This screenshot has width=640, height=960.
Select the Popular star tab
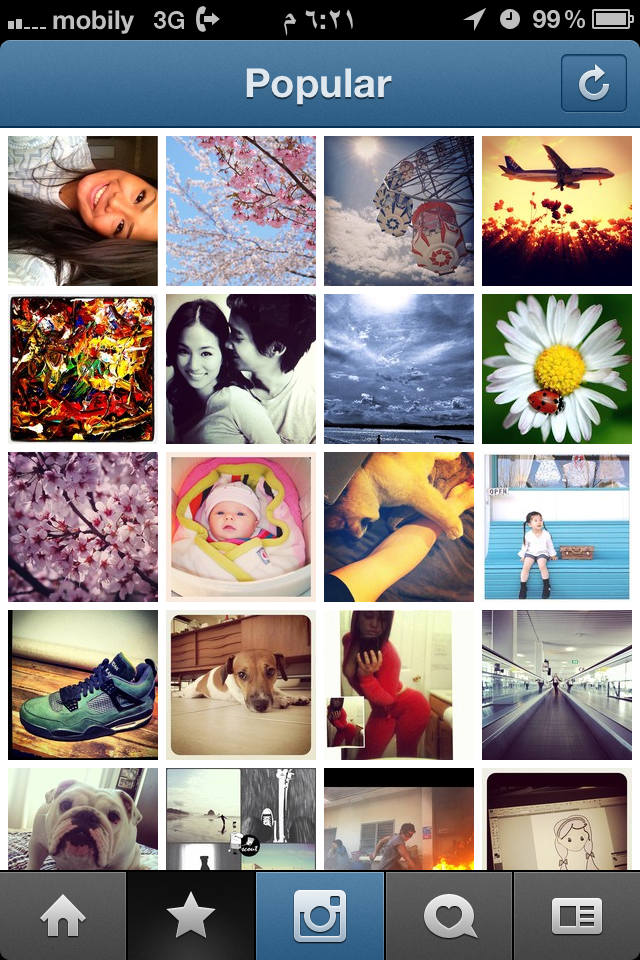pyautogui.click(x=191, y=916)
